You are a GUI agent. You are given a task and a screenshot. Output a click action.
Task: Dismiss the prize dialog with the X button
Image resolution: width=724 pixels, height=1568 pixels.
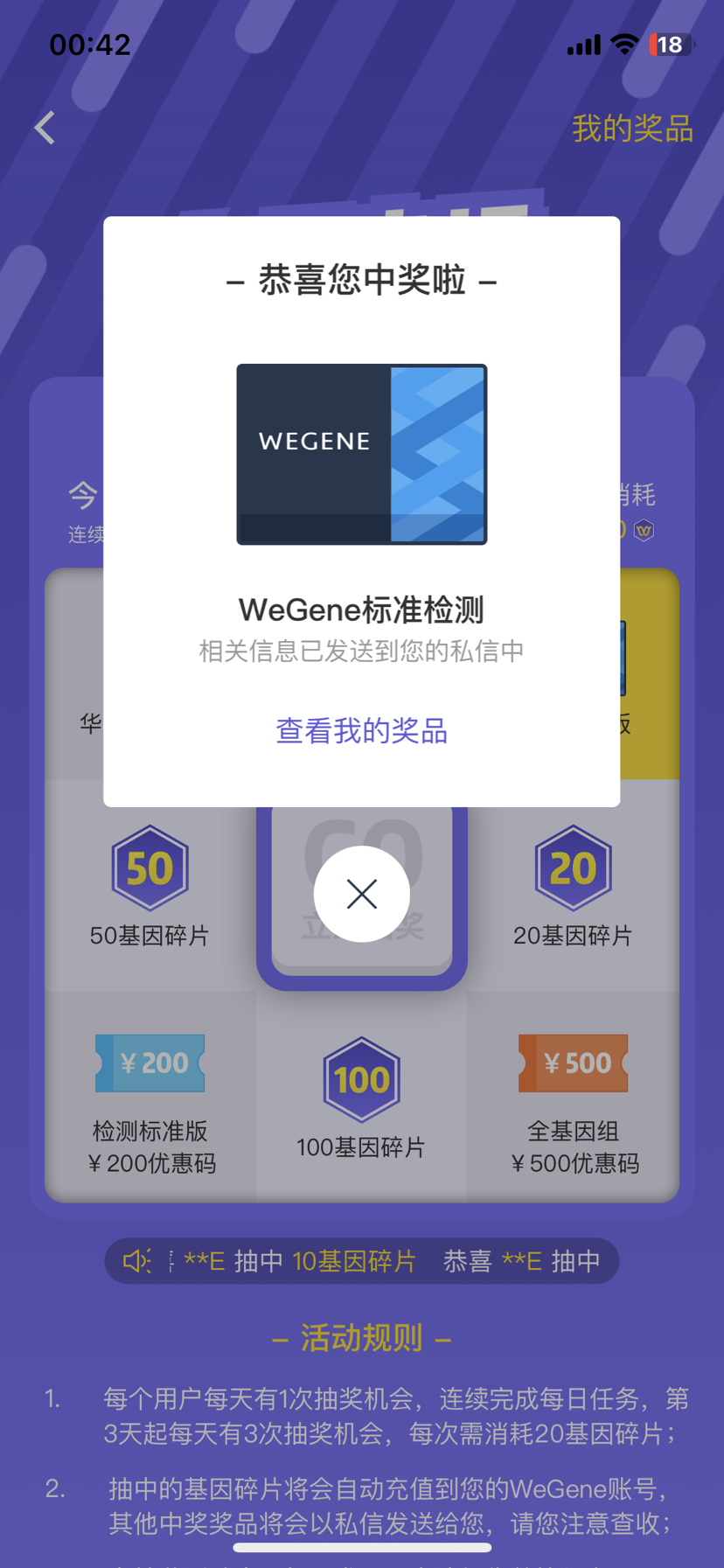361,894
